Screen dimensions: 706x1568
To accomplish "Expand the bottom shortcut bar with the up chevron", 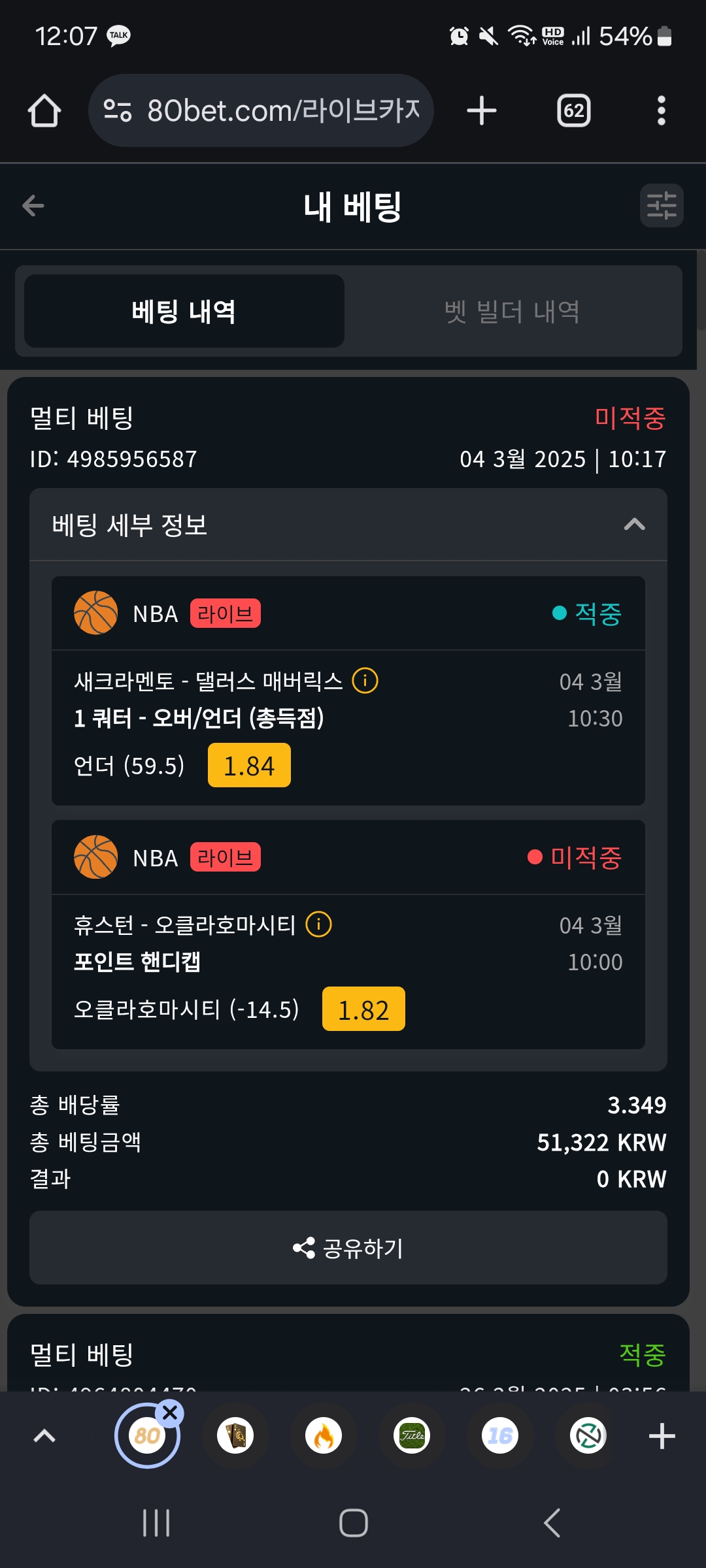I will (x=44, y=1436).
